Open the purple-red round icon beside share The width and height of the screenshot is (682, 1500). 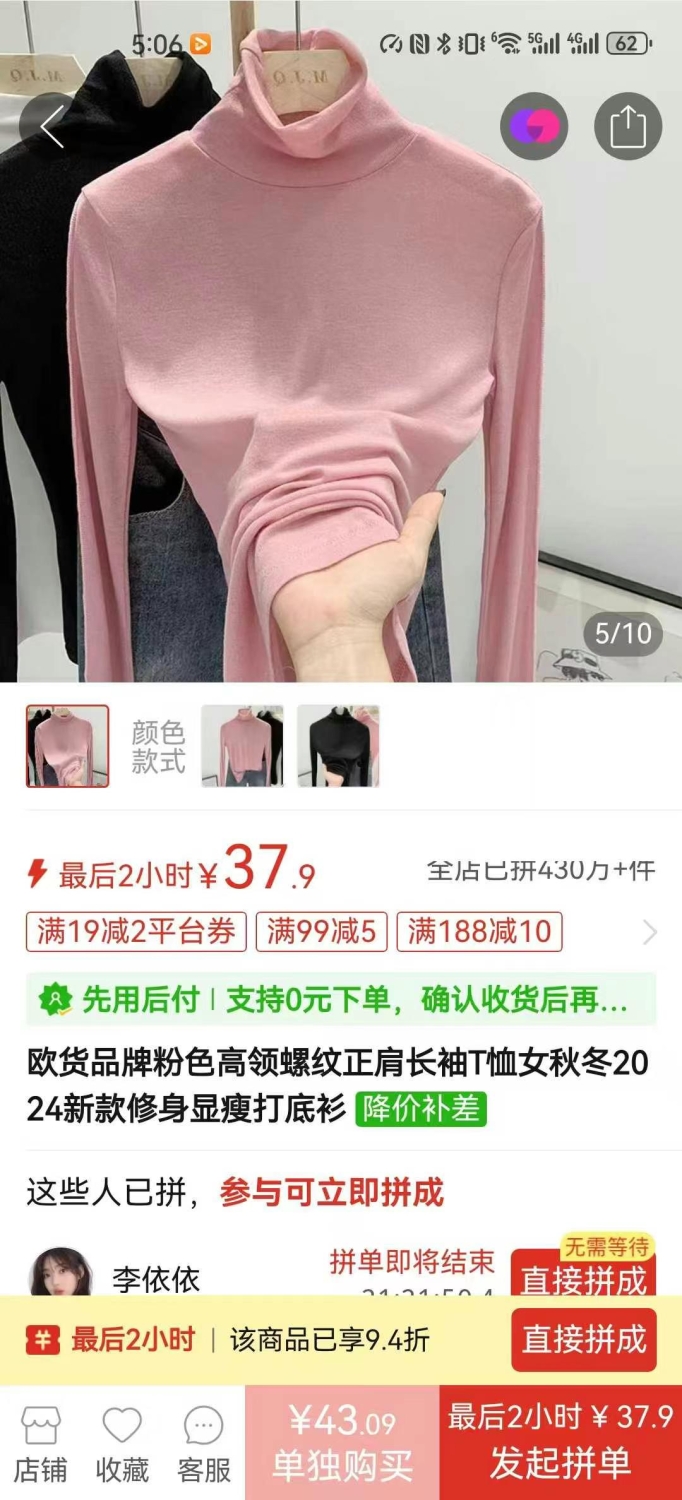point(534,127)
